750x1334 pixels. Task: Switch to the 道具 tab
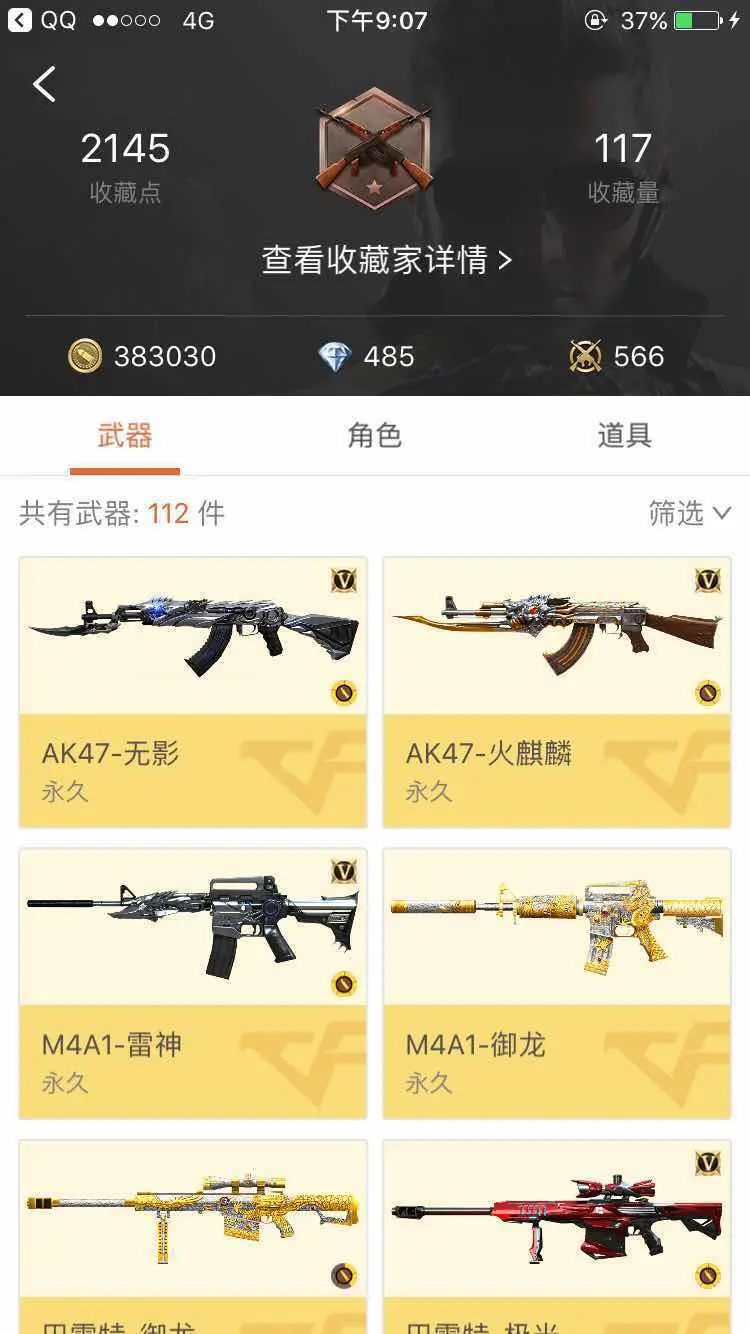(x=624, y=436)
